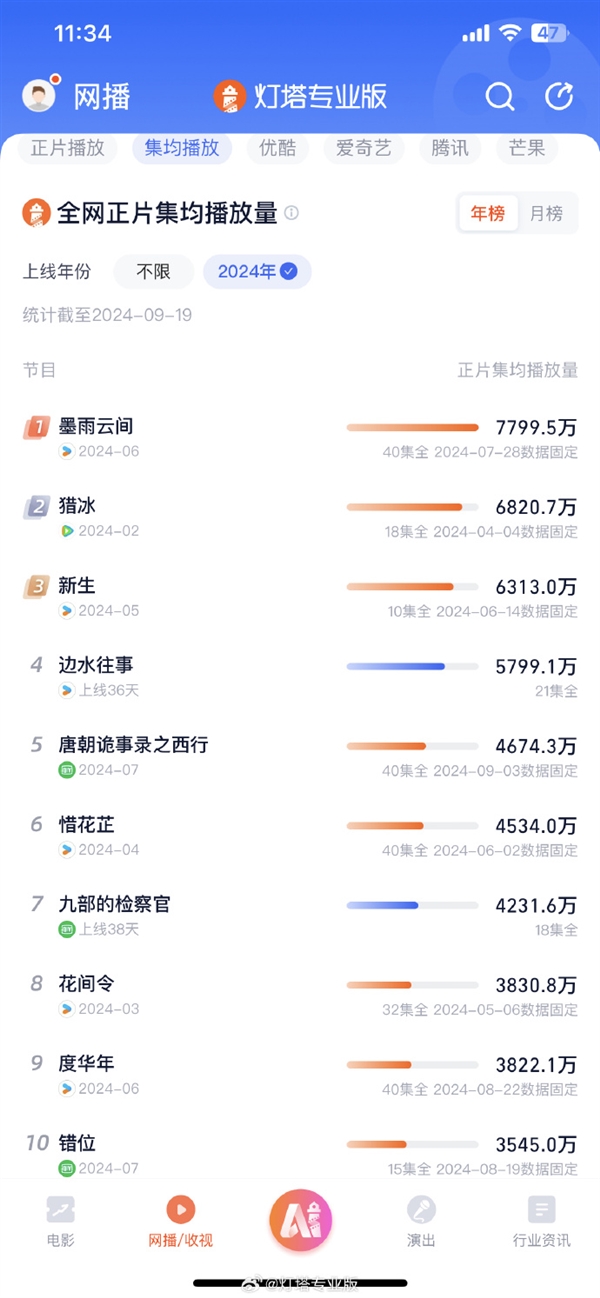This screenshot has height=1298, width=600.
Task: Go to the 电影 tab
Action: click(61, 1222)
